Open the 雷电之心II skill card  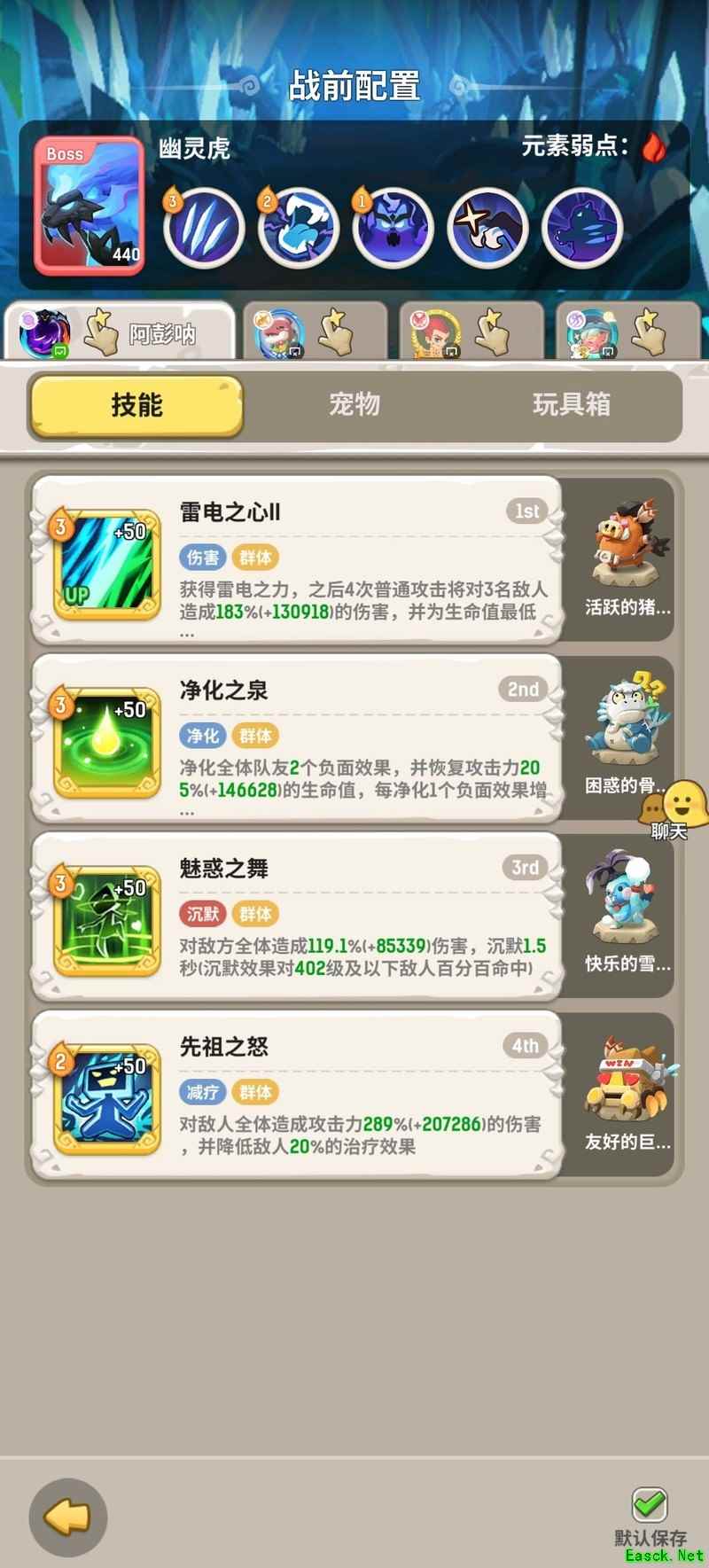point(297,559)
